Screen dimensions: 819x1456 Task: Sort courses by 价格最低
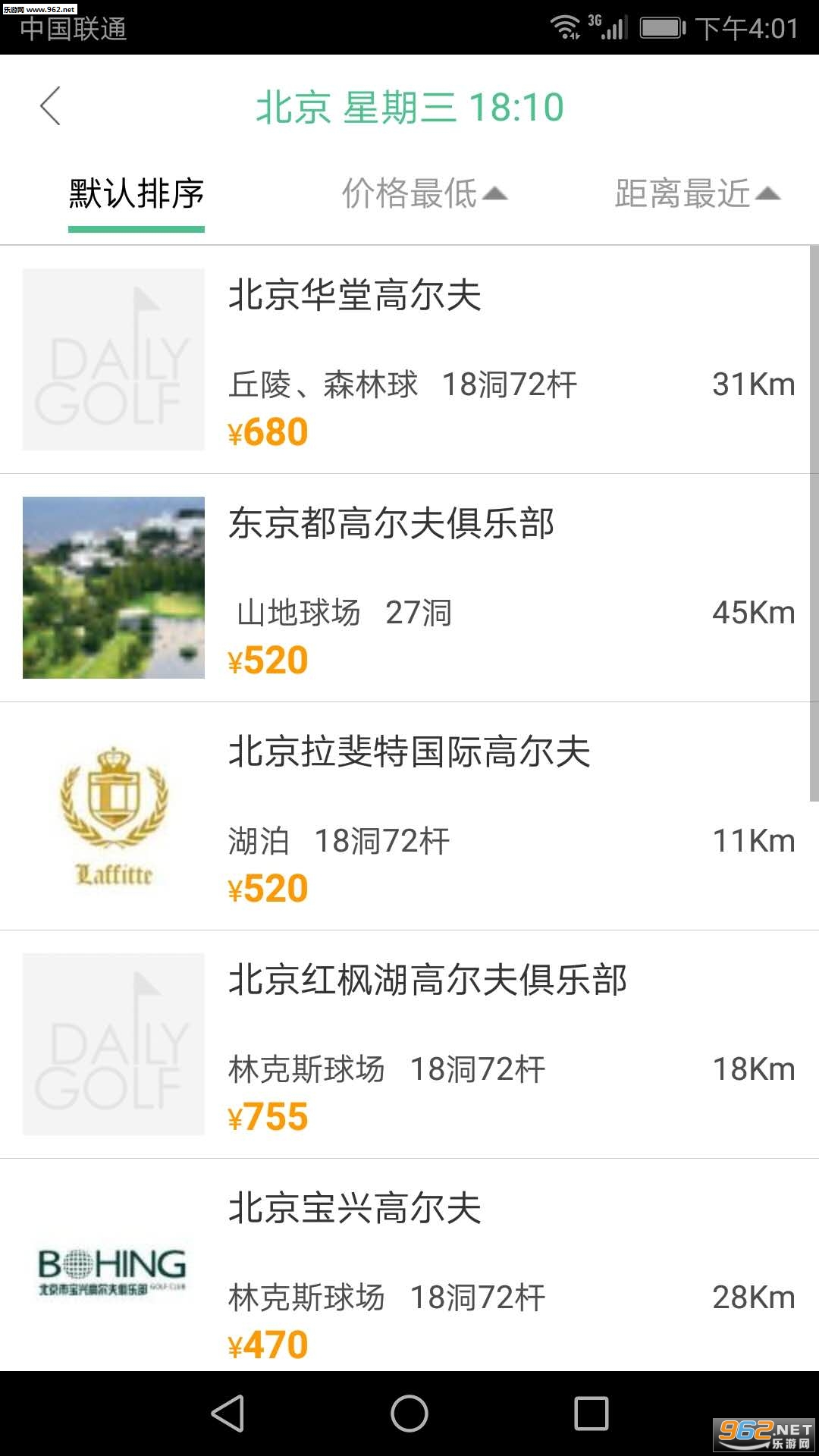tap(423, 194)
